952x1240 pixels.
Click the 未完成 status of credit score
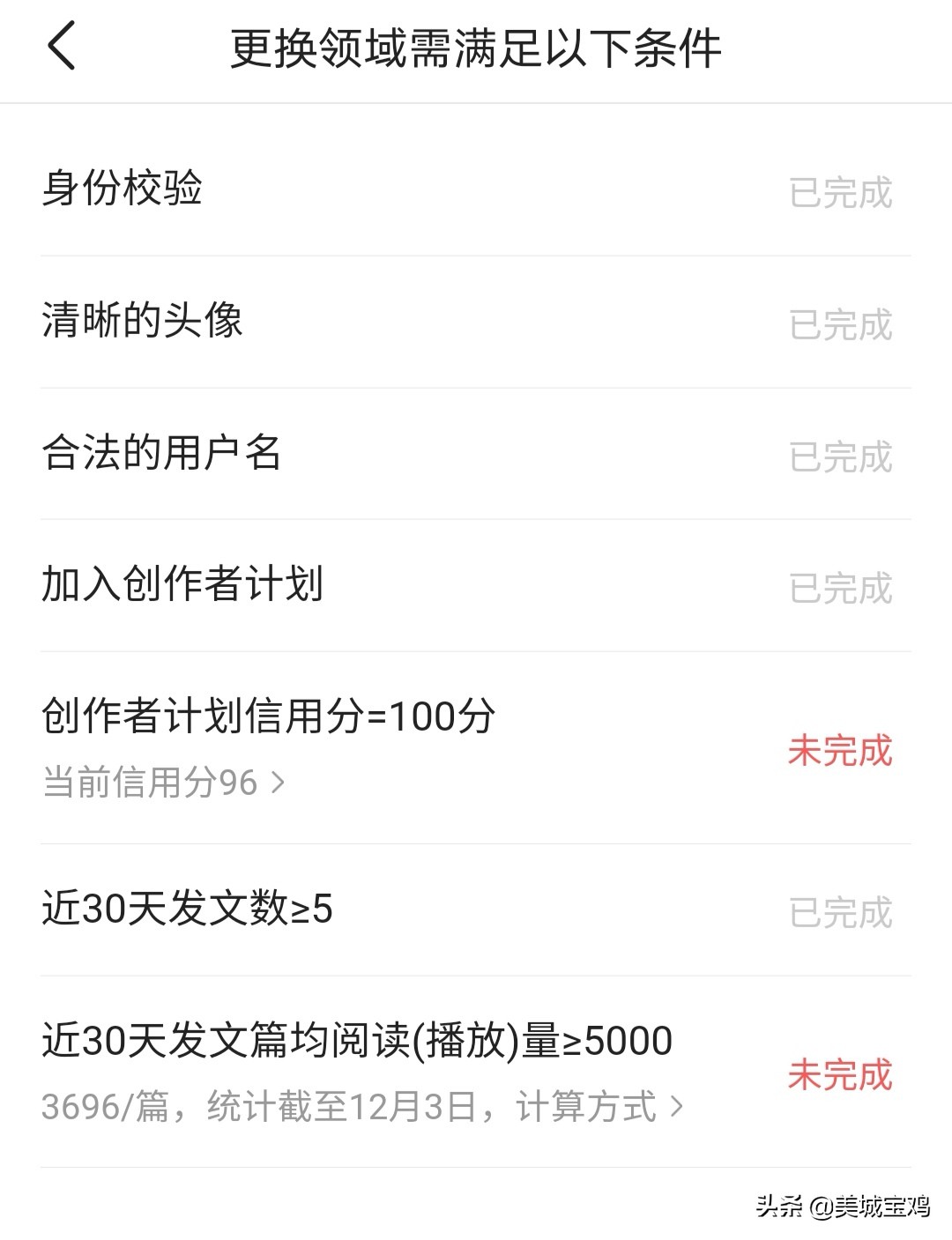click(841, 751)
